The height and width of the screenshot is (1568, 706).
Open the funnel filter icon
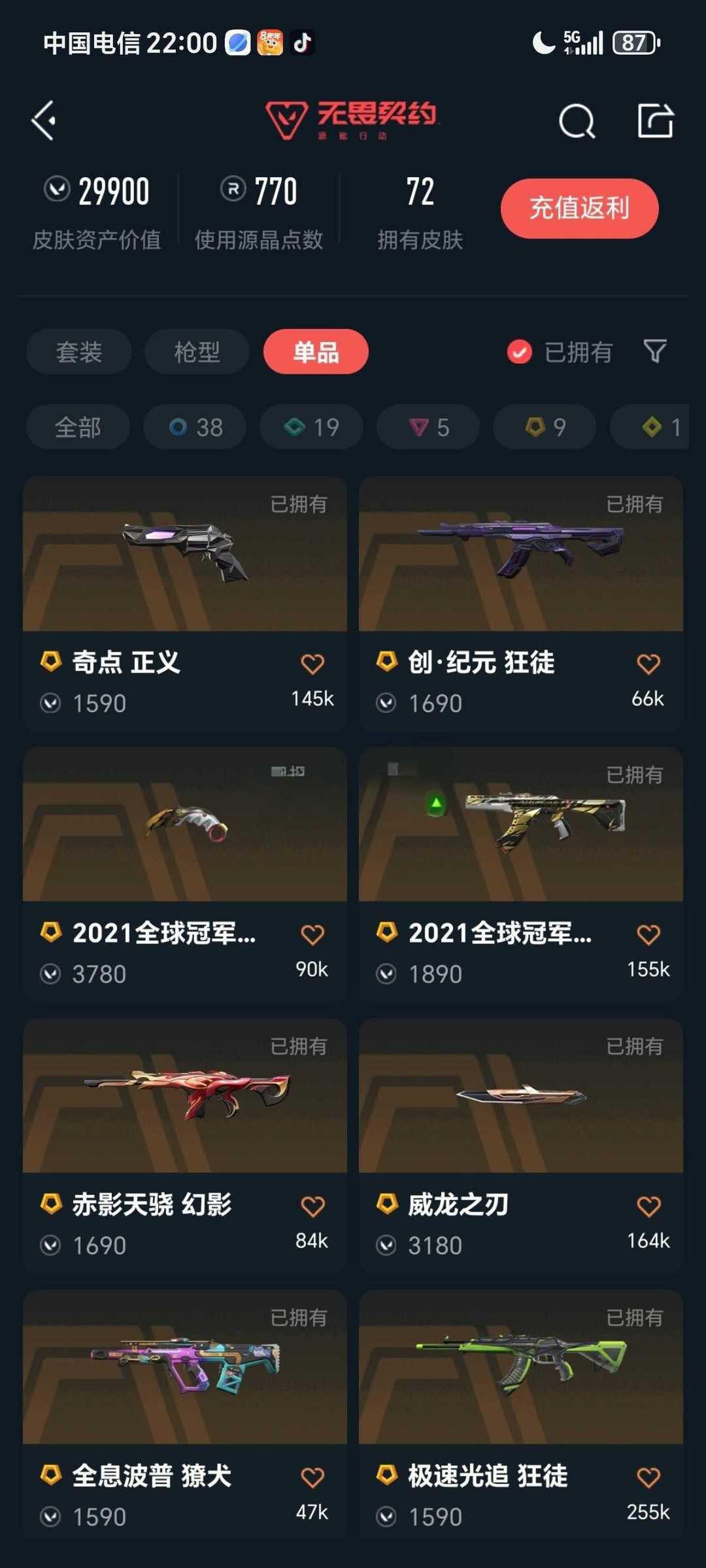[x=655, y=352]
